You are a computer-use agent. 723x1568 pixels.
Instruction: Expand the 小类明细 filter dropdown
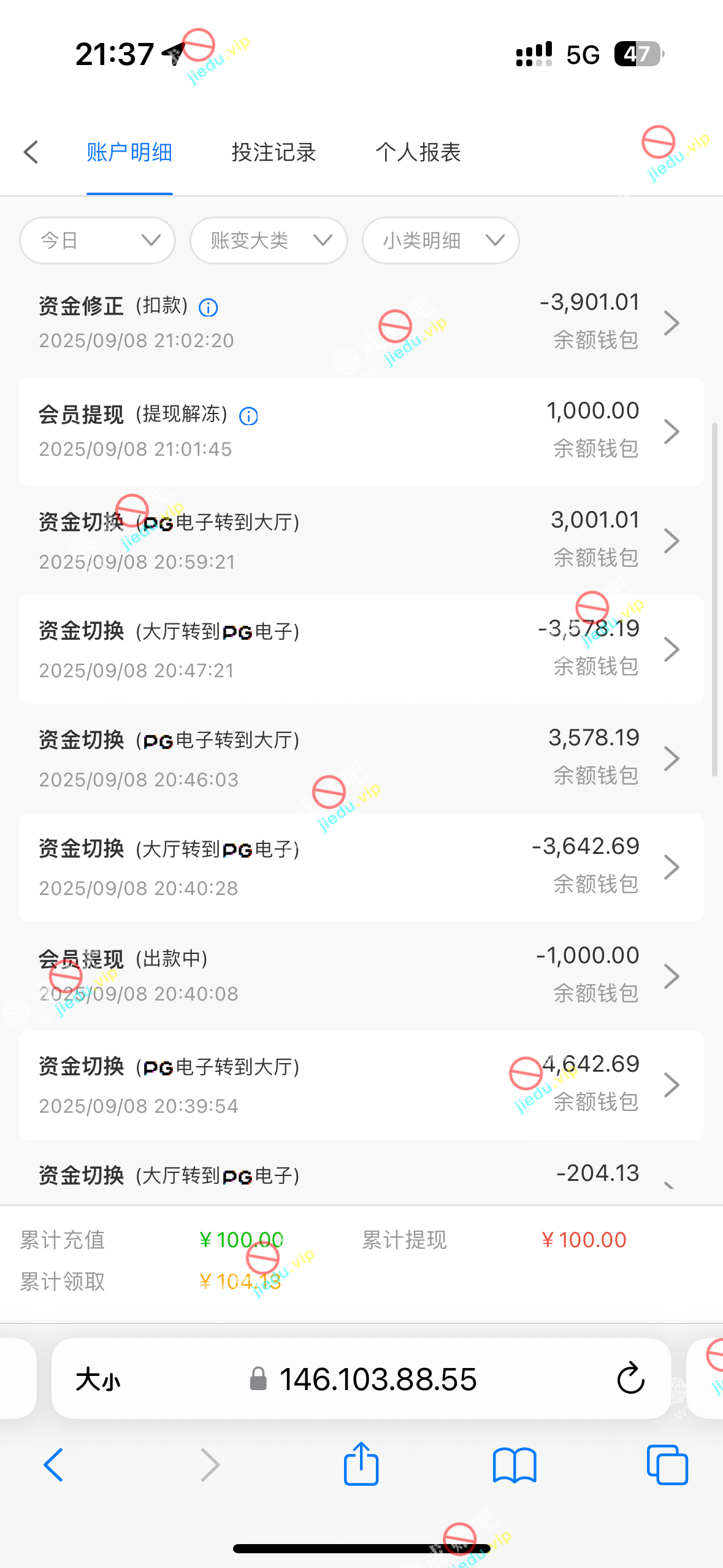point(440,240)
